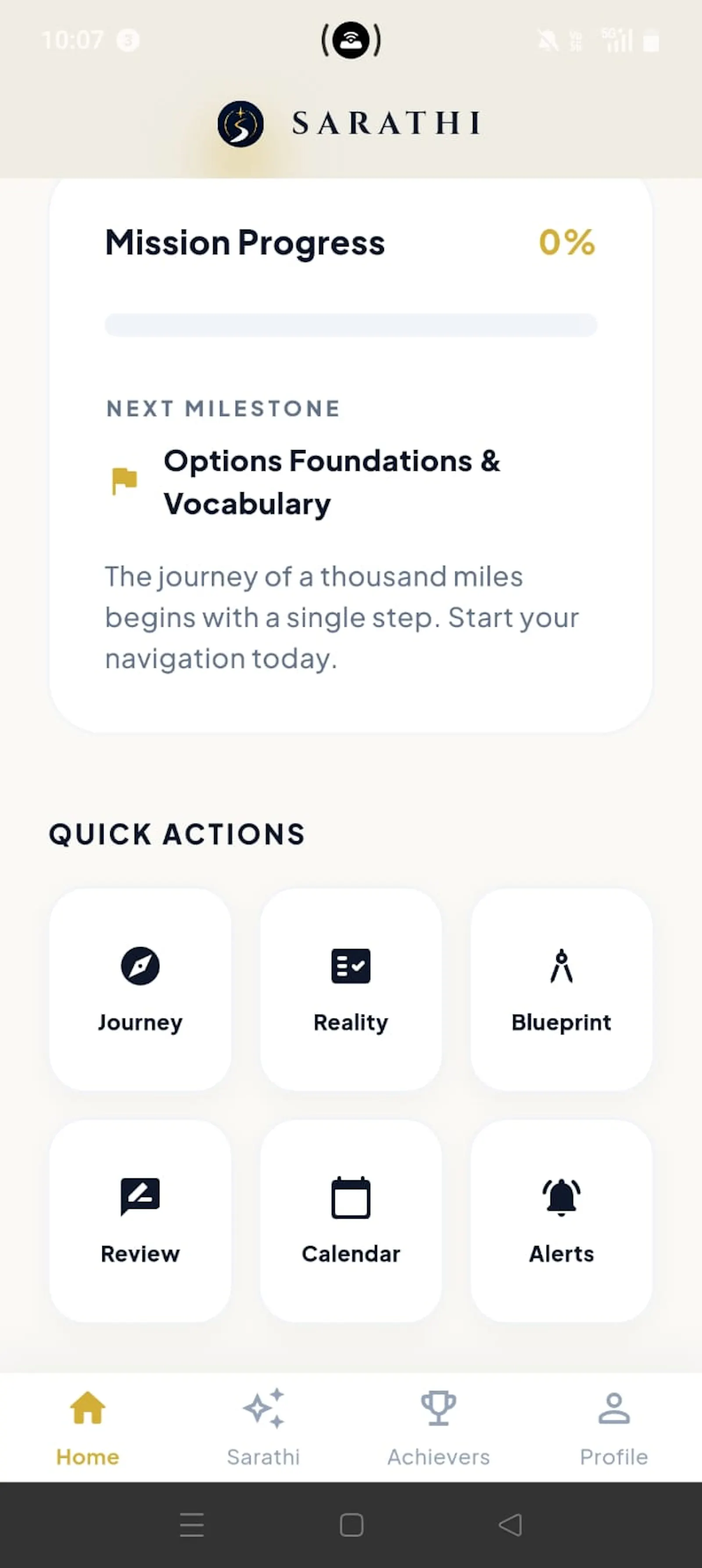Go to the Profile tab
Viewport: 702px width, 1568px height.
point(614,1427)
